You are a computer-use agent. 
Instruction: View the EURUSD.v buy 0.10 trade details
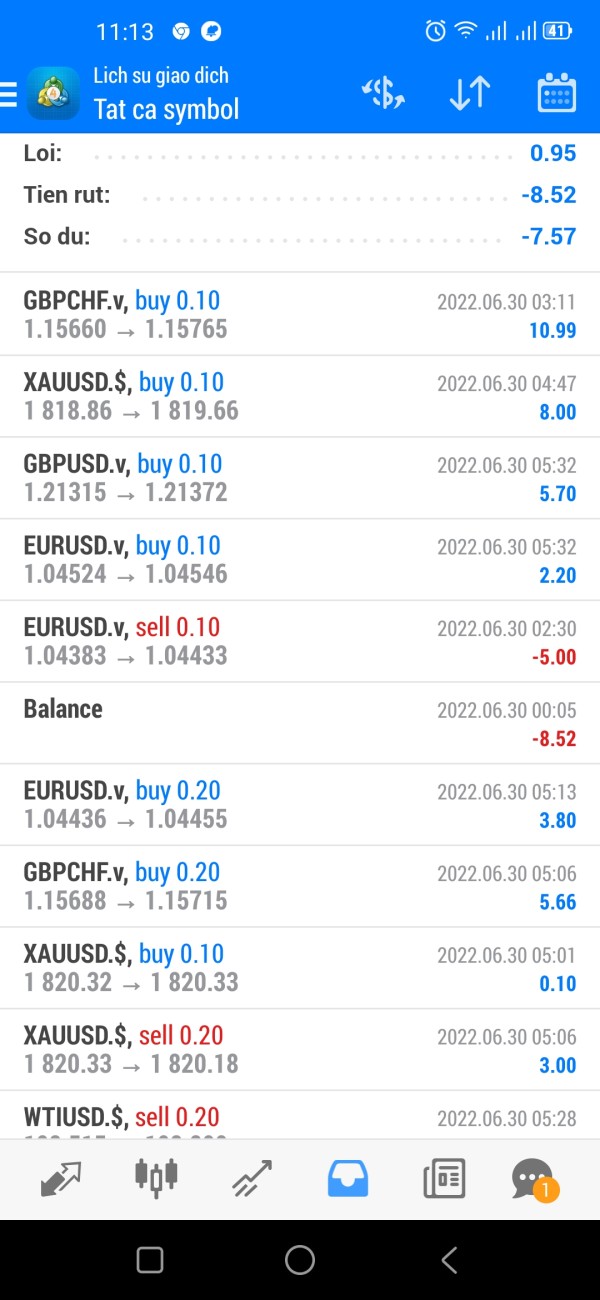click(x=300, y=560)
